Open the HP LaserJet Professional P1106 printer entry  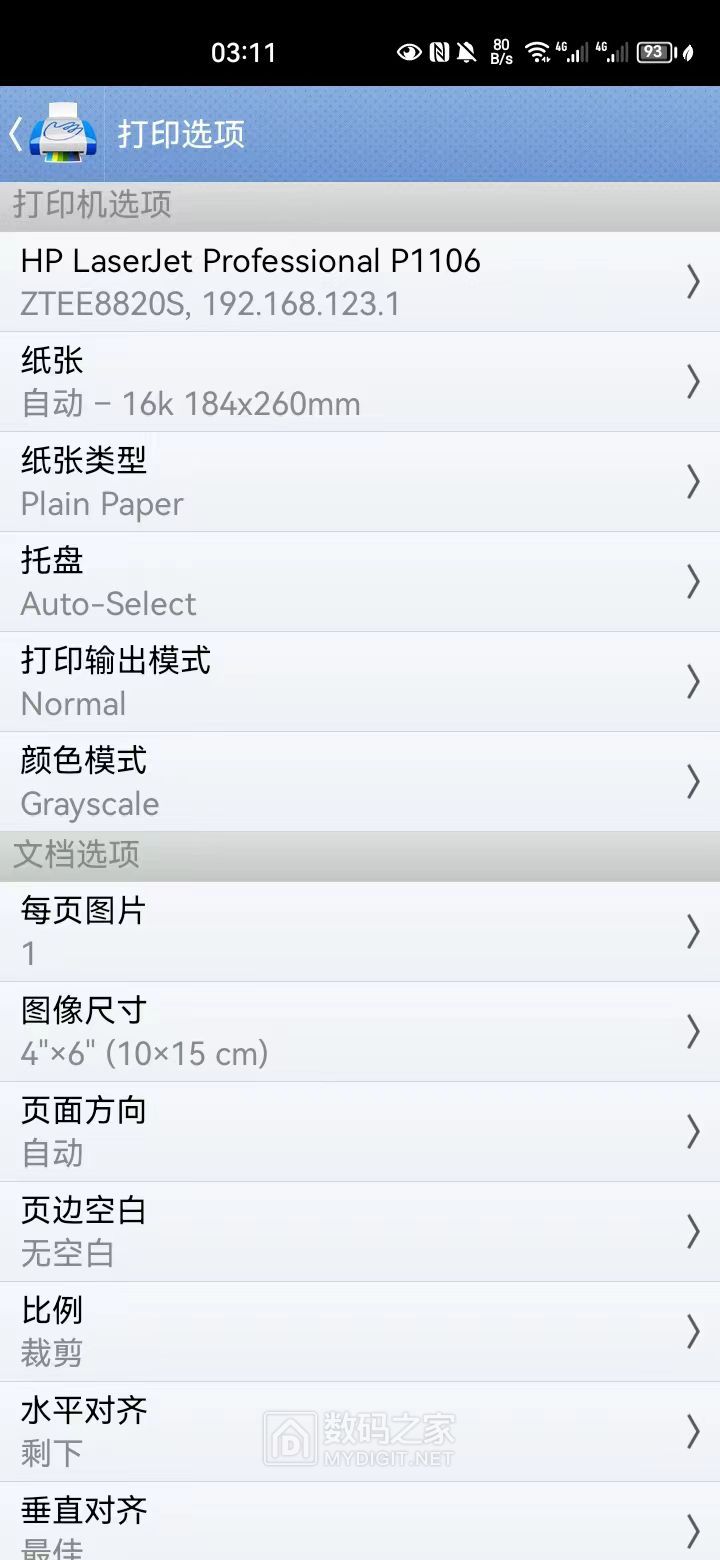click(360, 281)
